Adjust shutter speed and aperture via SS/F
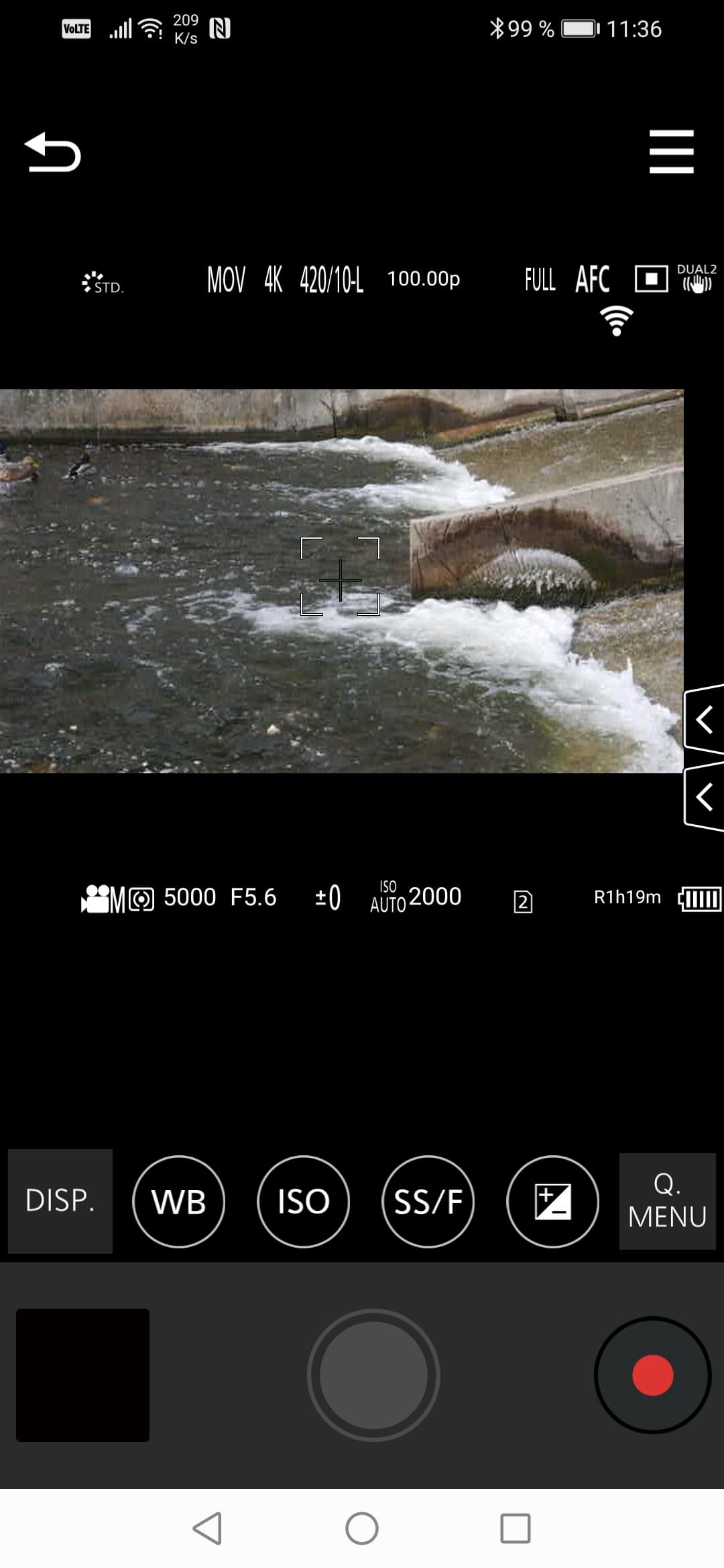This screenshot has width=724, height=1568. [428, 1201]
